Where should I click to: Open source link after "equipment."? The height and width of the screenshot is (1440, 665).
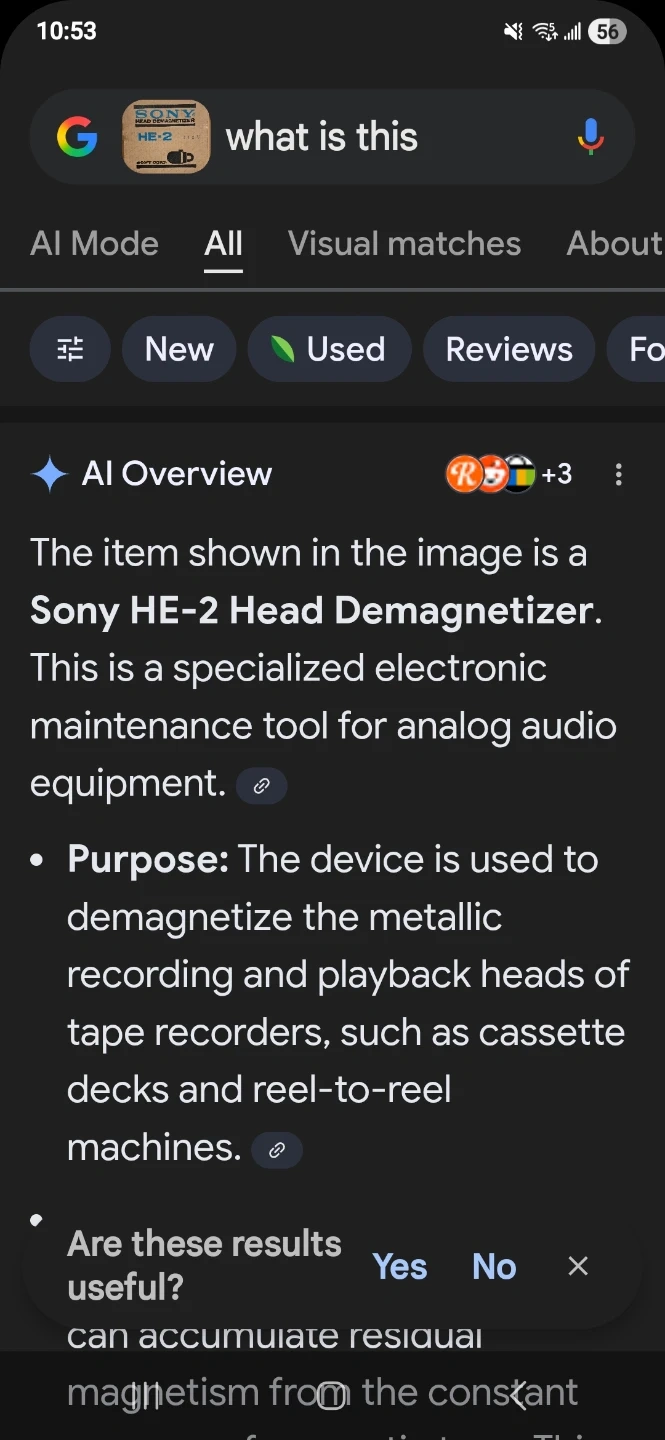coord(262,786)
